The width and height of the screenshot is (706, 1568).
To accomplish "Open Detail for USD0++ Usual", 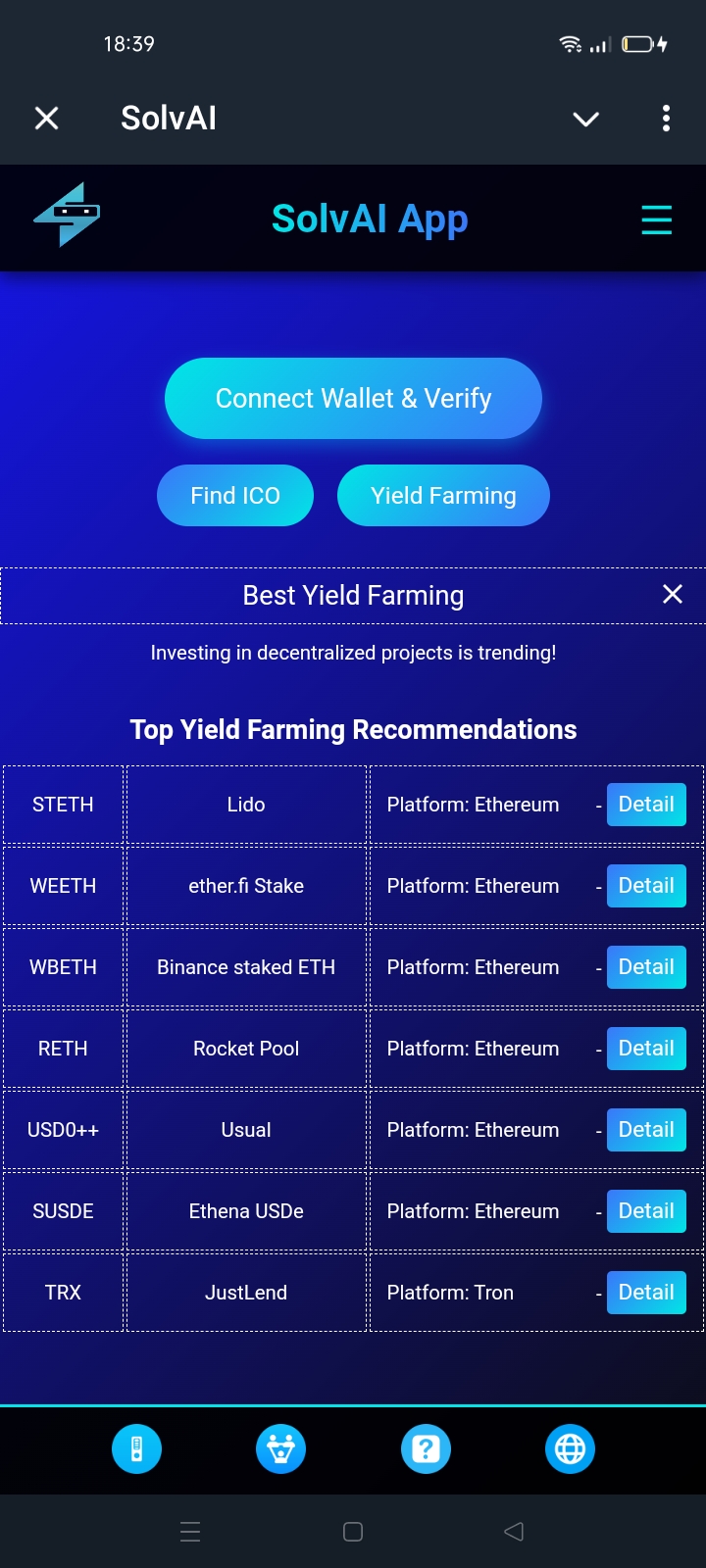I will tap(646, 1130).
